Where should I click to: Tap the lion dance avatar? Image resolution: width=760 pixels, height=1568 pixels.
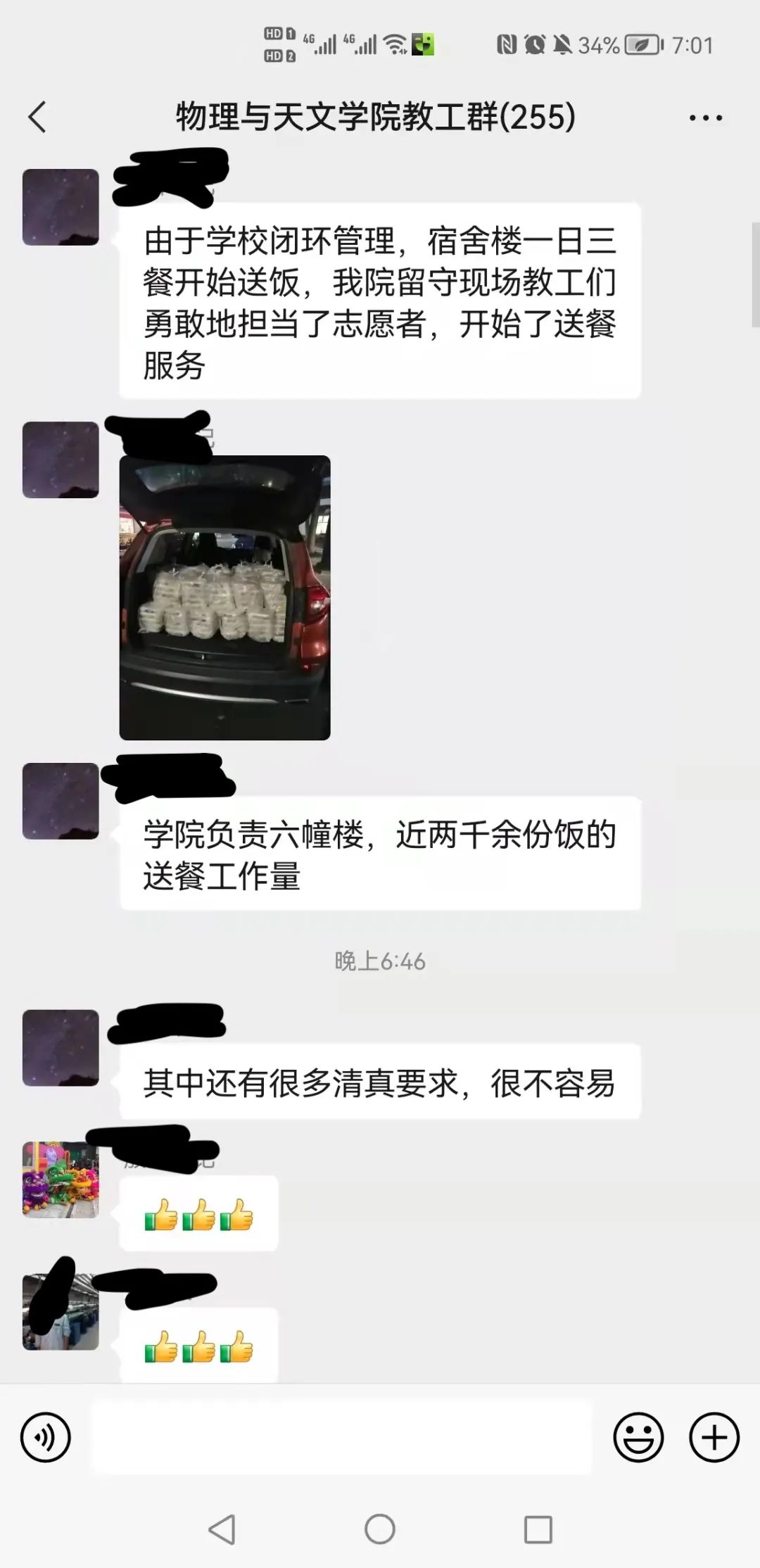(61, 1180)
